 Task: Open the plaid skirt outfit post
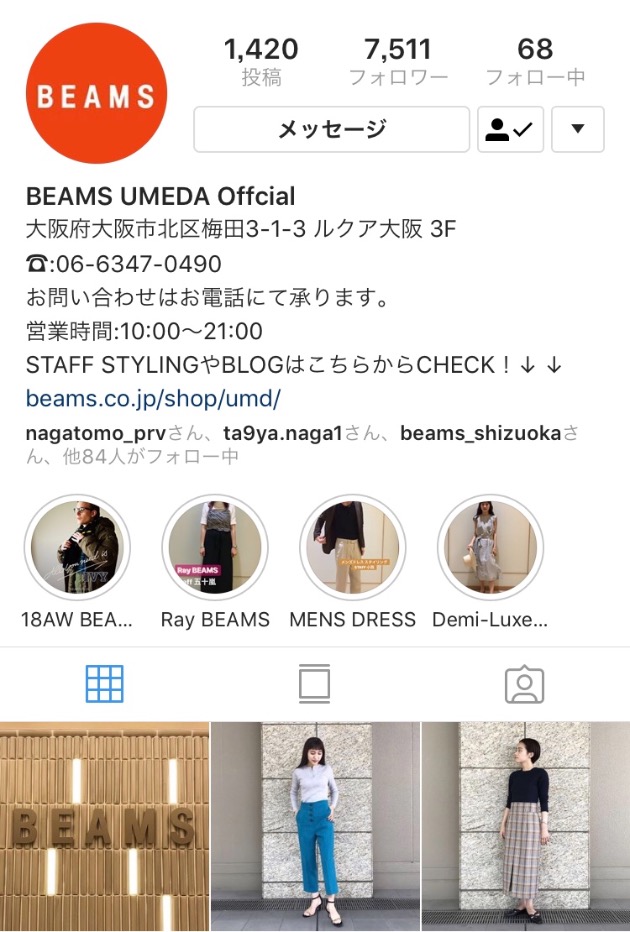pyautogui.click(x=526, y=826)
